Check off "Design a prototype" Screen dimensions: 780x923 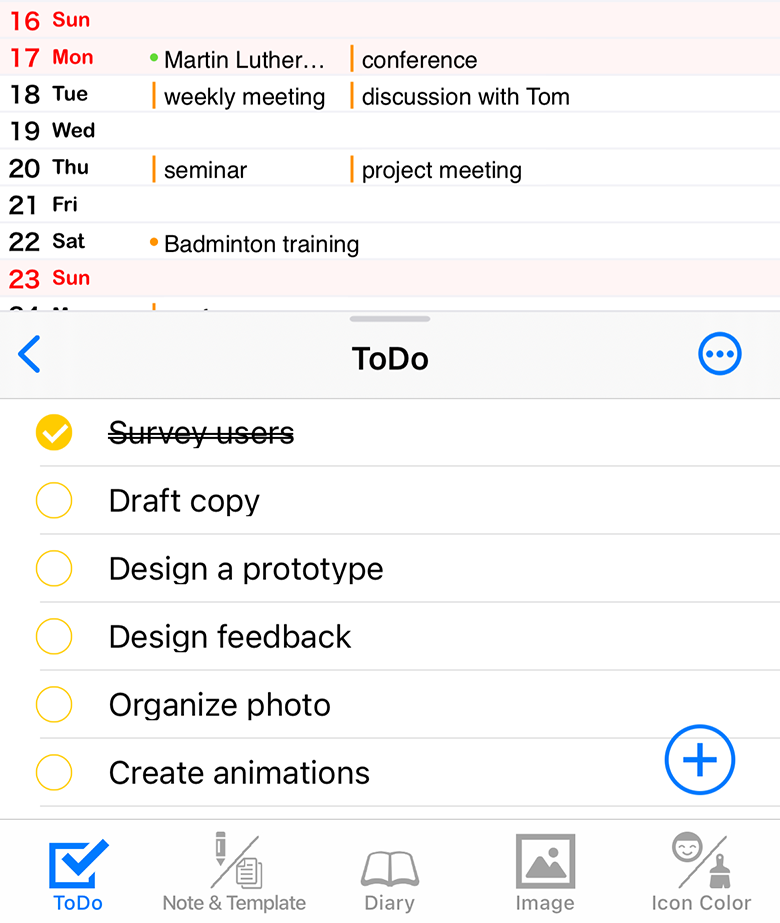pyautogui.click(x=54, y=569)
